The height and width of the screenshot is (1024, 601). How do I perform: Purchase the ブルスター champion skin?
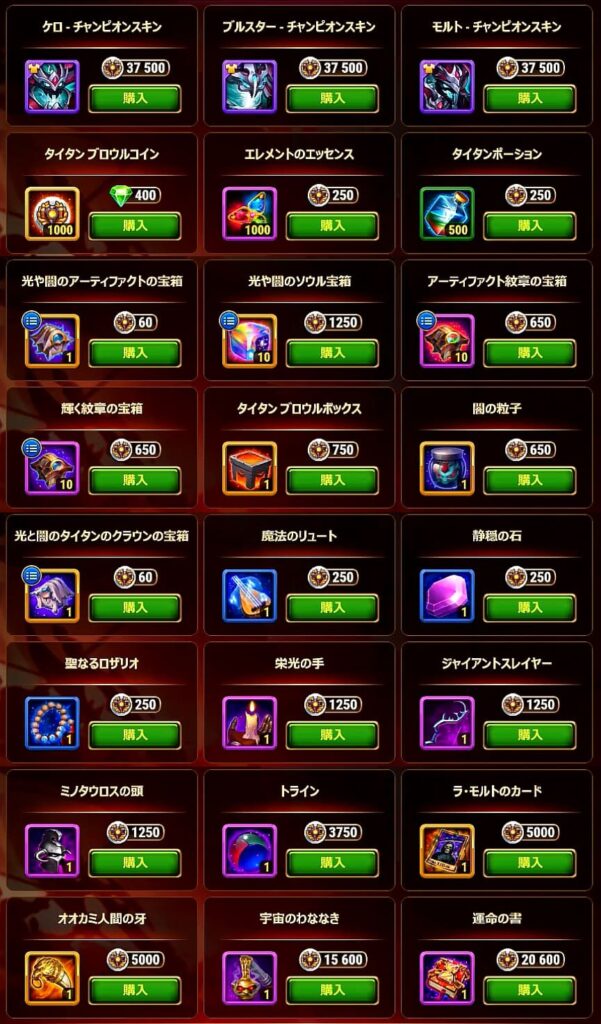(332, 99)
